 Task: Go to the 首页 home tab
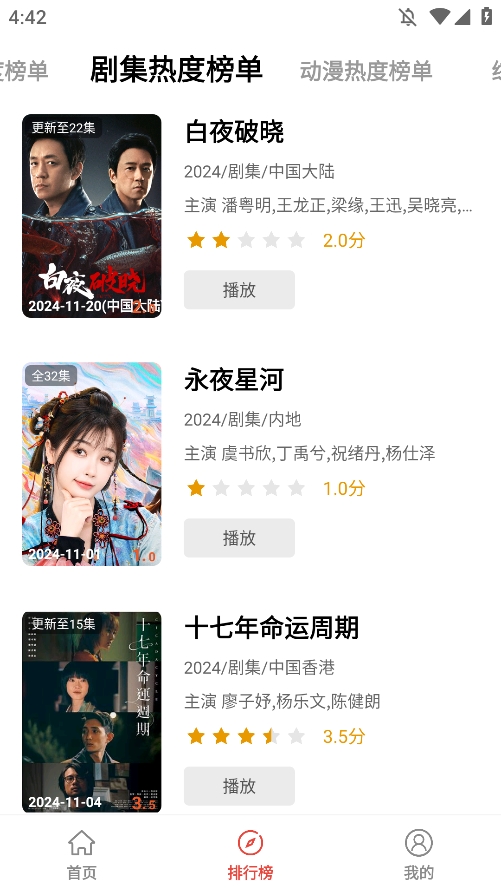coord(82,854)
